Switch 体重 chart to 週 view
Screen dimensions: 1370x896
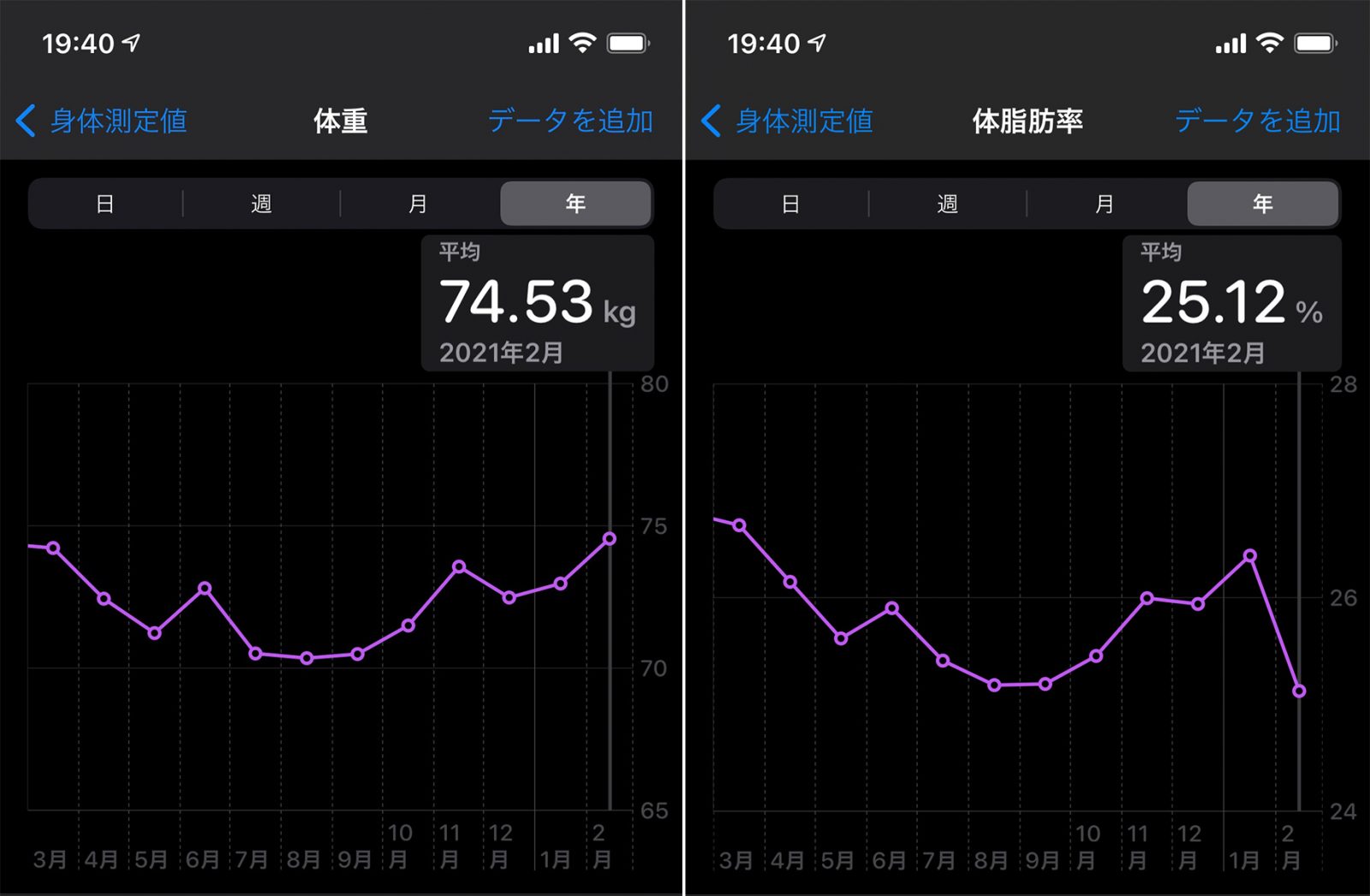tap(261, 204)
